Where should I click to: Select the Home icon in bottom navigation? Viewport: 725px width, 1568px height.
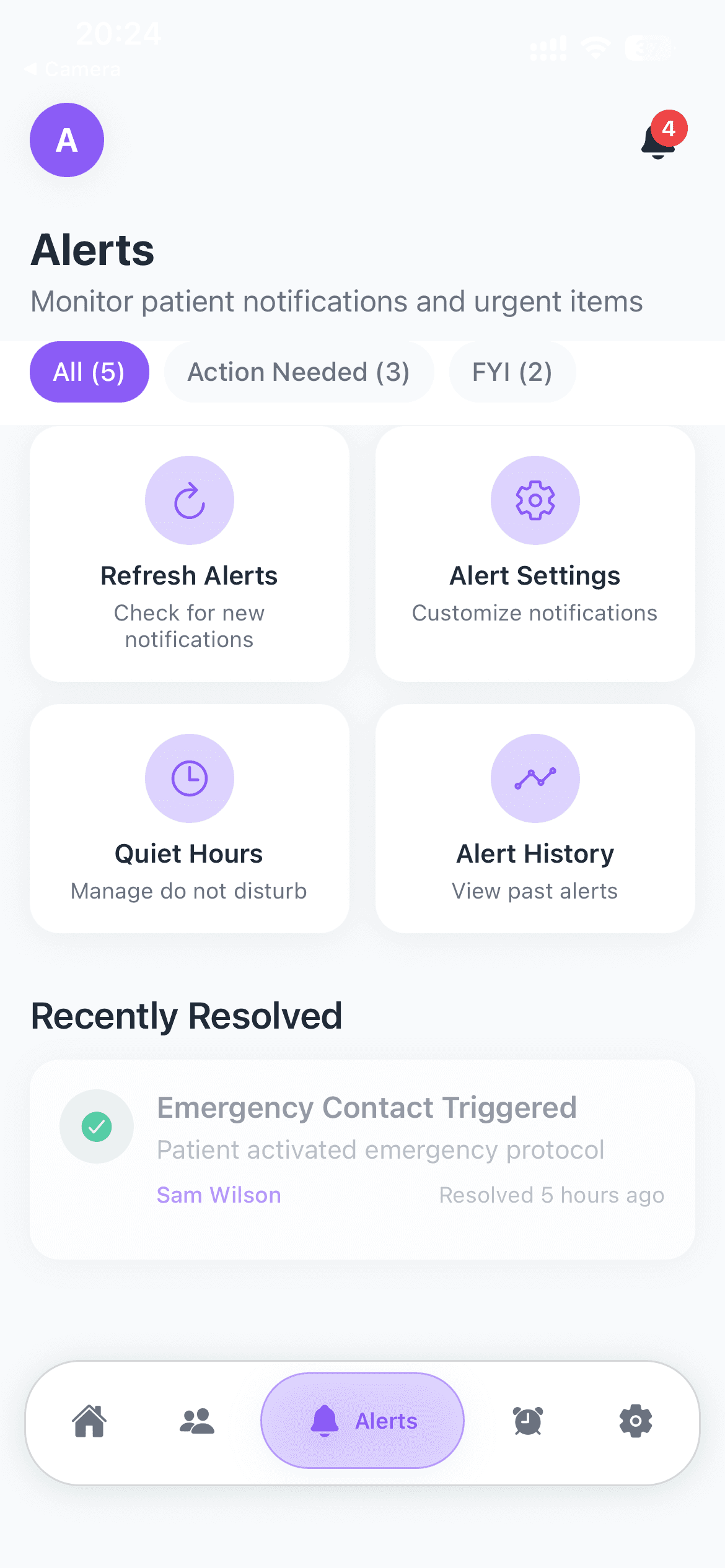tap(89, 1421)
